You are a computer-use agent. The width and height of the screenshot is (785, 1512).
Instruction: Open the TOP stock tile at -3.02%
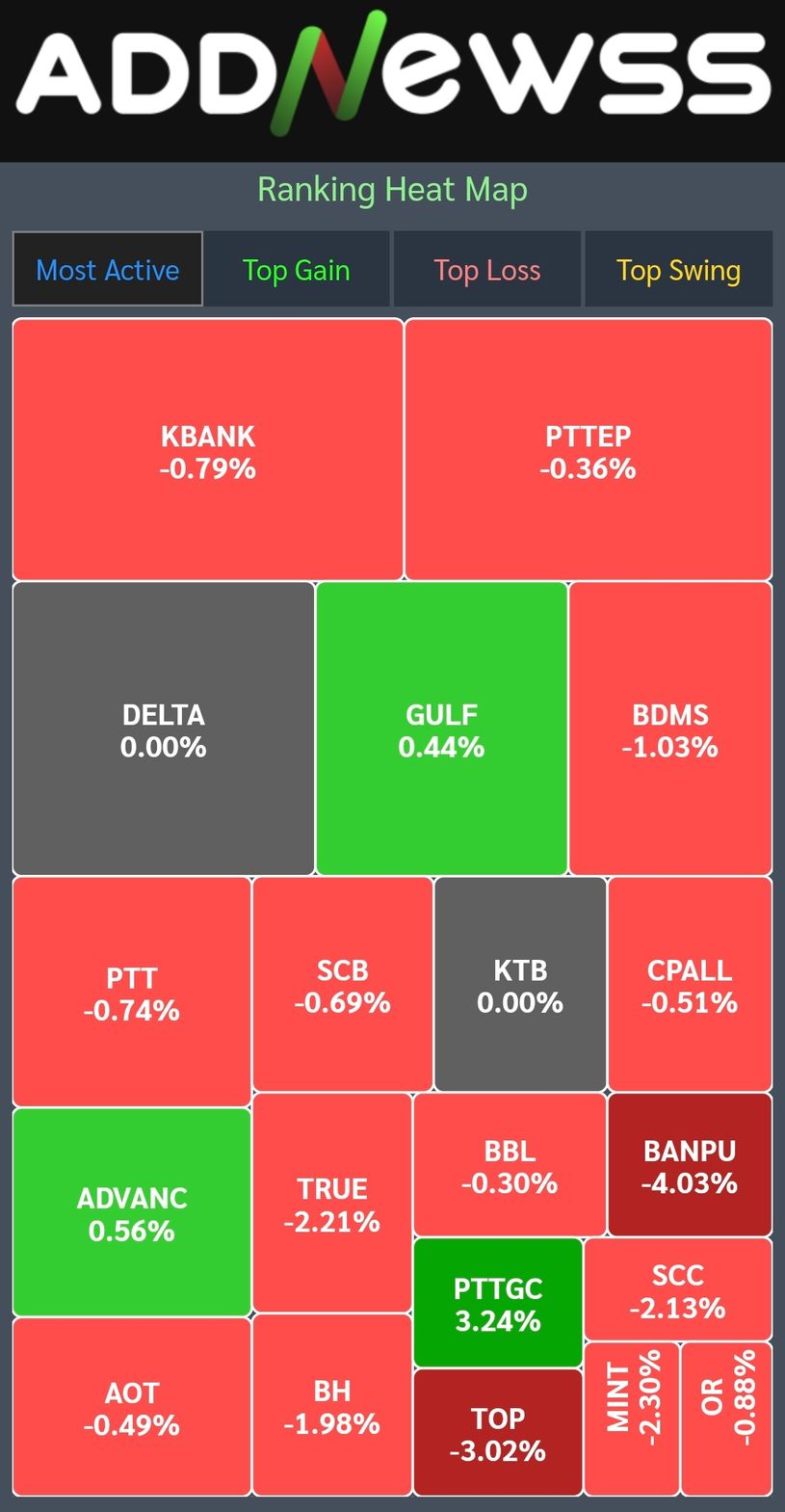pyautogui.click(x=498, y=1433)
